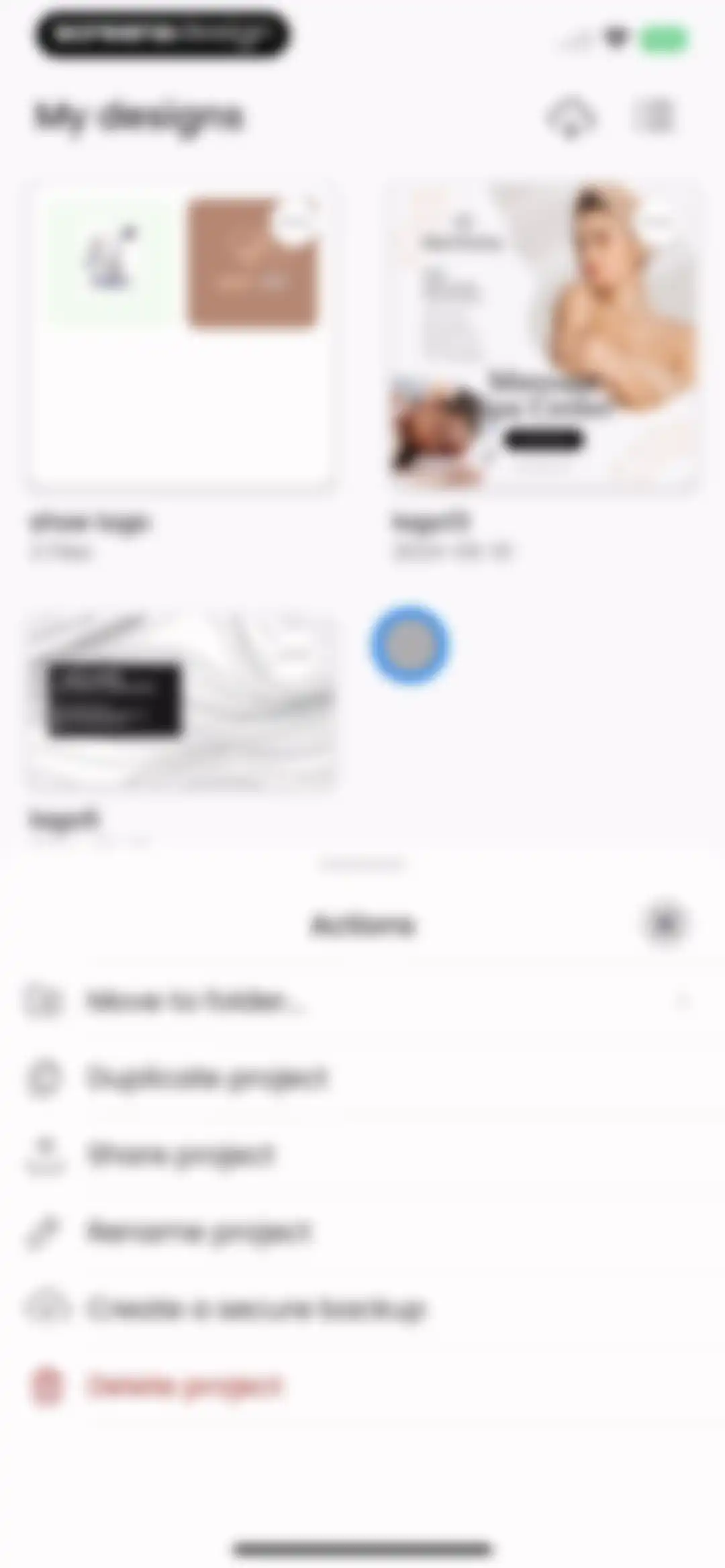Select Rename project
Viewport: 725px width, 1568px height.
coord(362,1231)
